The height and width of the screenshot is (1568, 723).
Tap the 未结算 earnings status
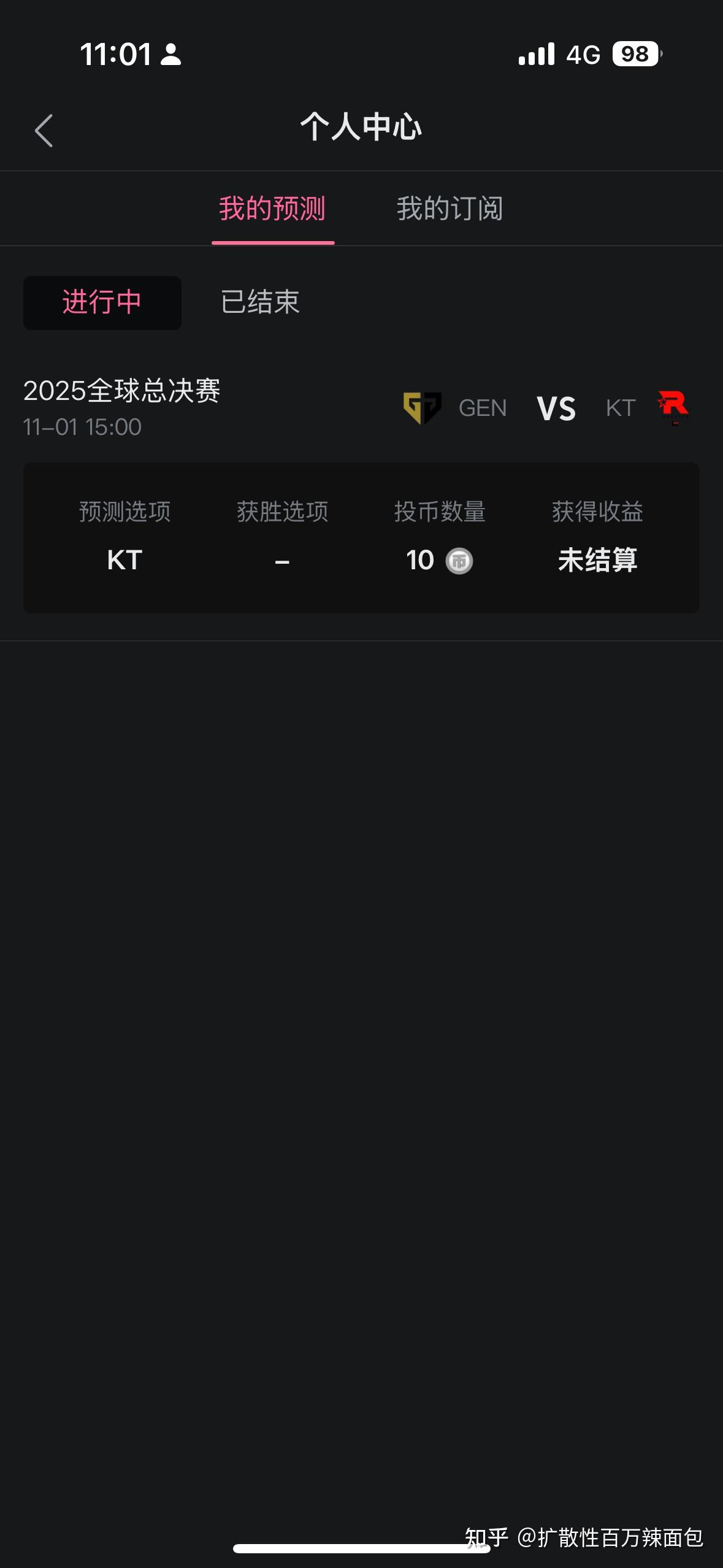click(598, 560)
